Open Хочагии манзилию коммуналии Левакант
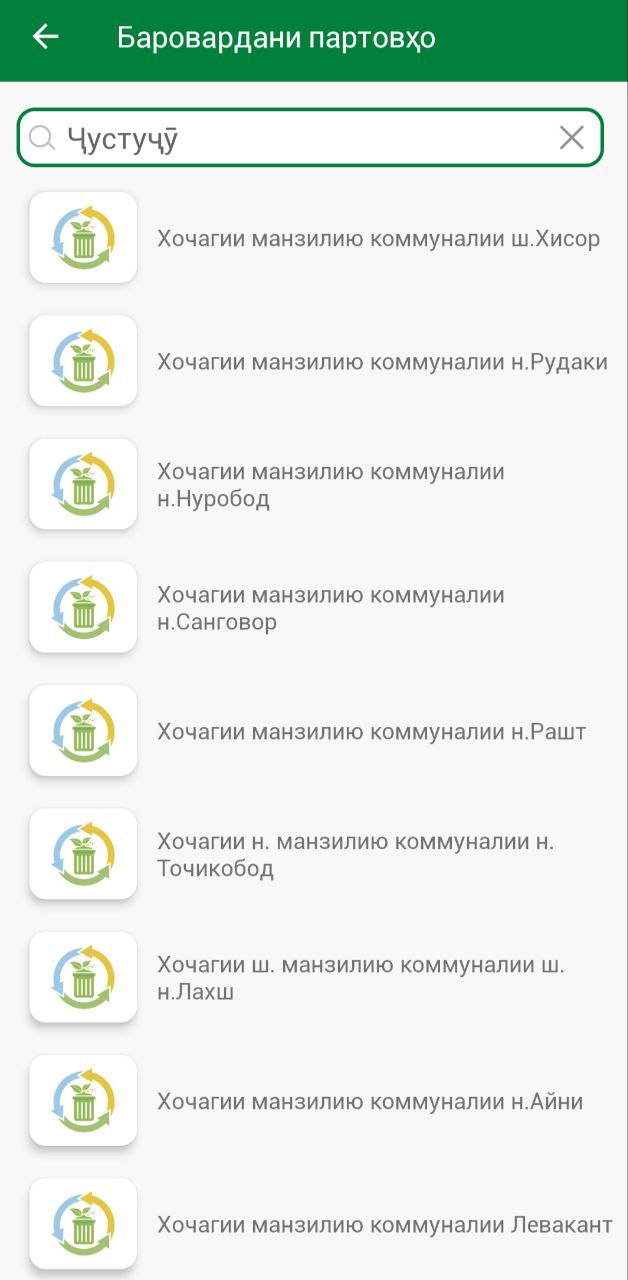This screenshot has height=1280, width=628. pyautogui.click(x=384, y=1224)
